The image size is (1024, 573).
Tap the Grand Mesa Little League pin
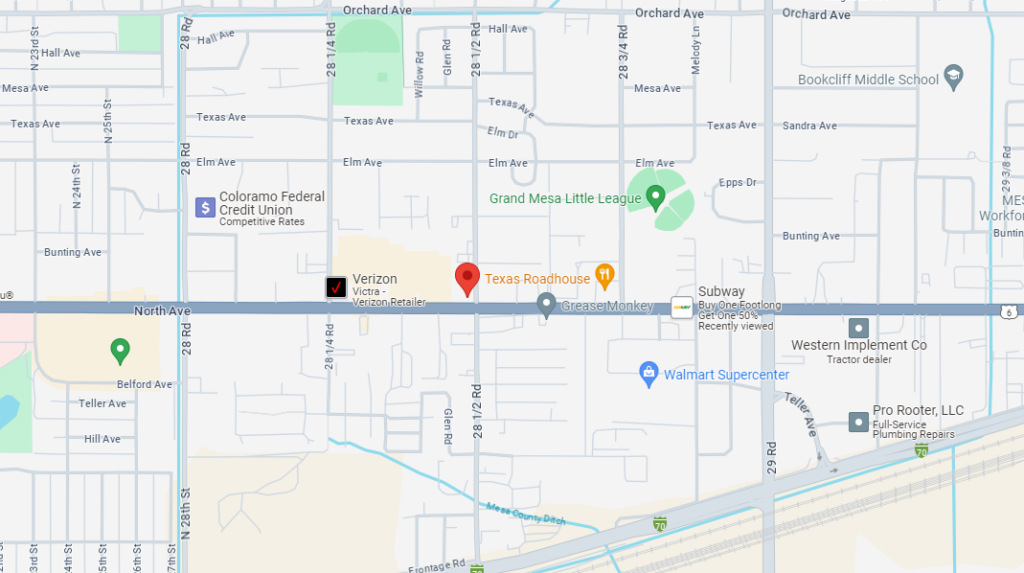(x=655, y=197)
